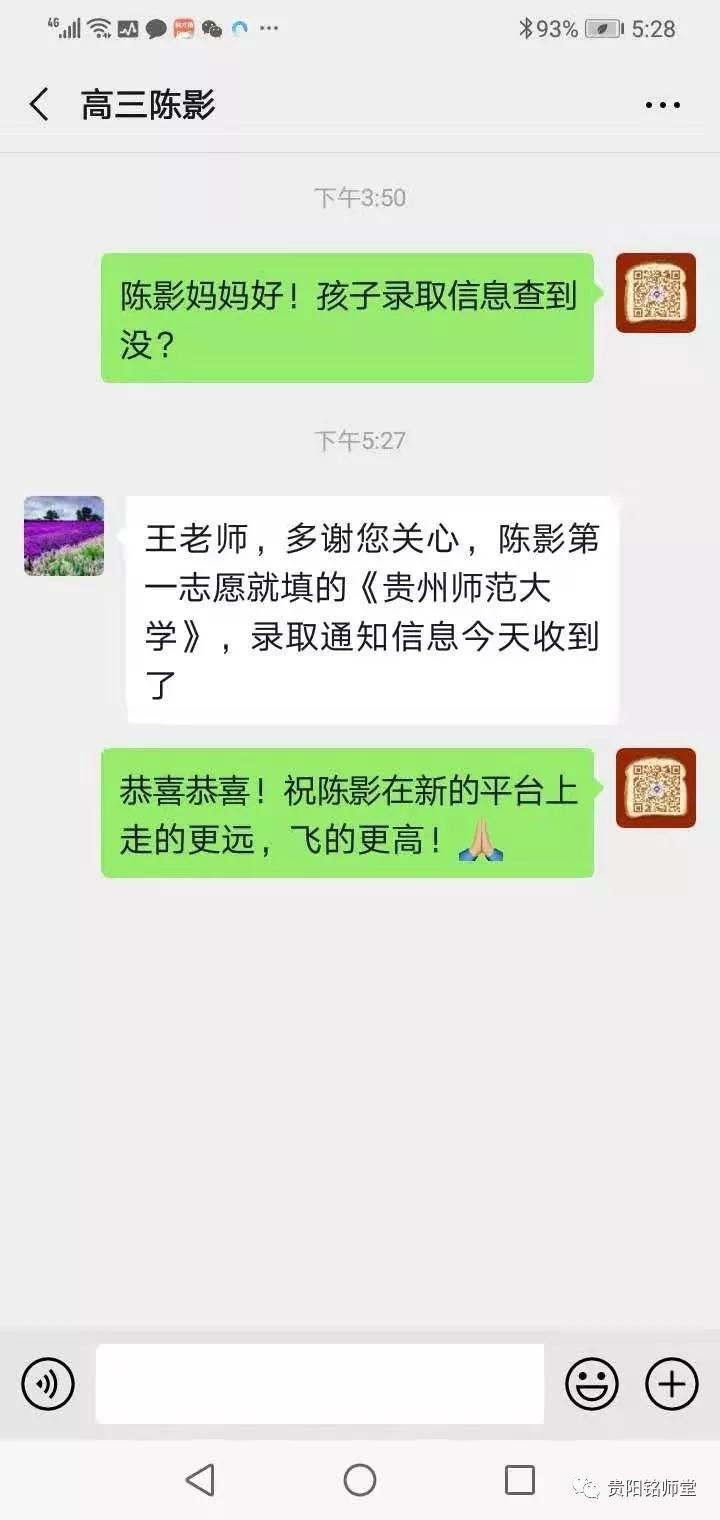Open the lavender-field avatar profile

point(64,536)
